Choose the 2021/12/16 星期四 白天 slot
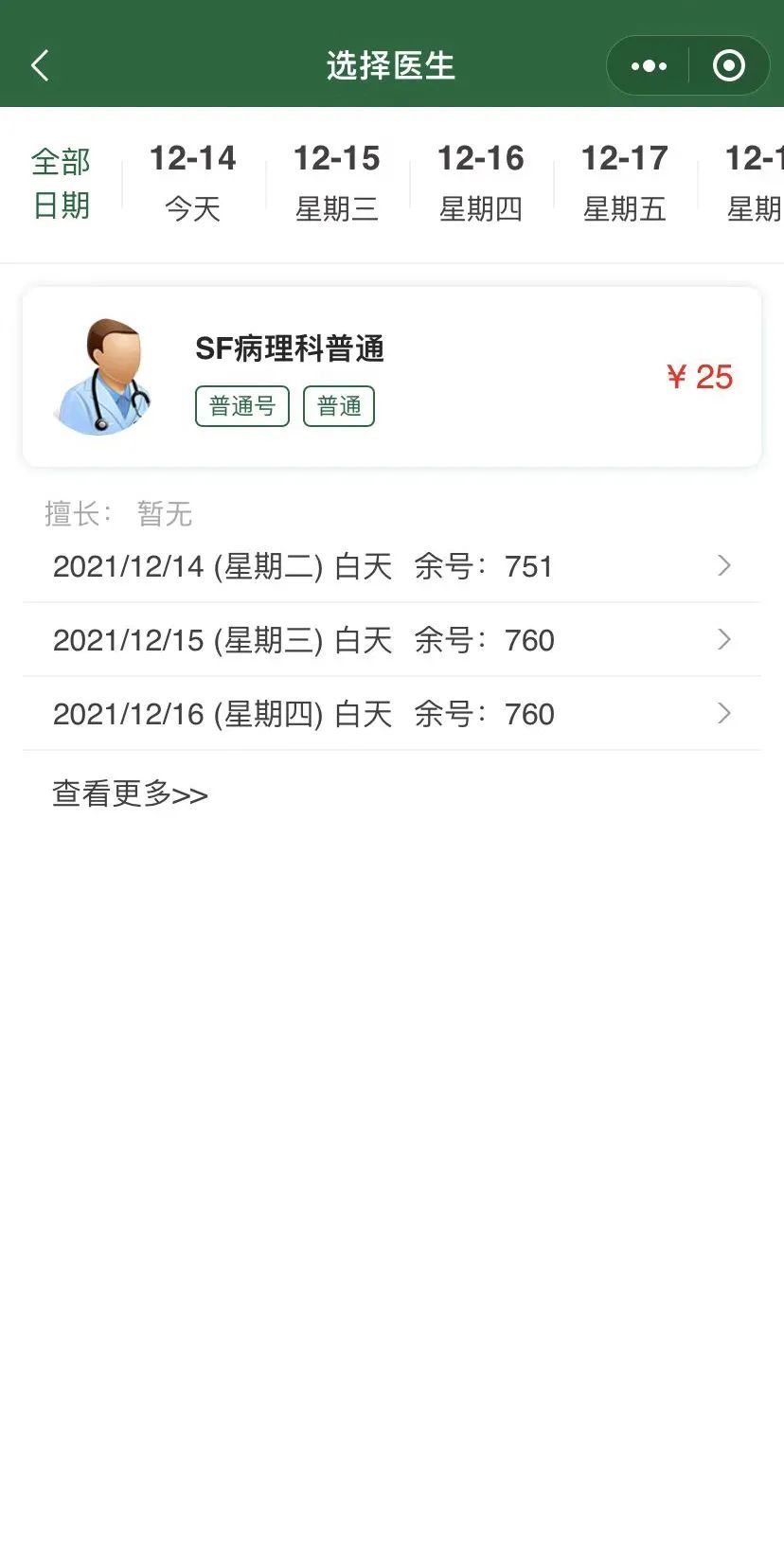784x1568 pixels. (392, 714)
